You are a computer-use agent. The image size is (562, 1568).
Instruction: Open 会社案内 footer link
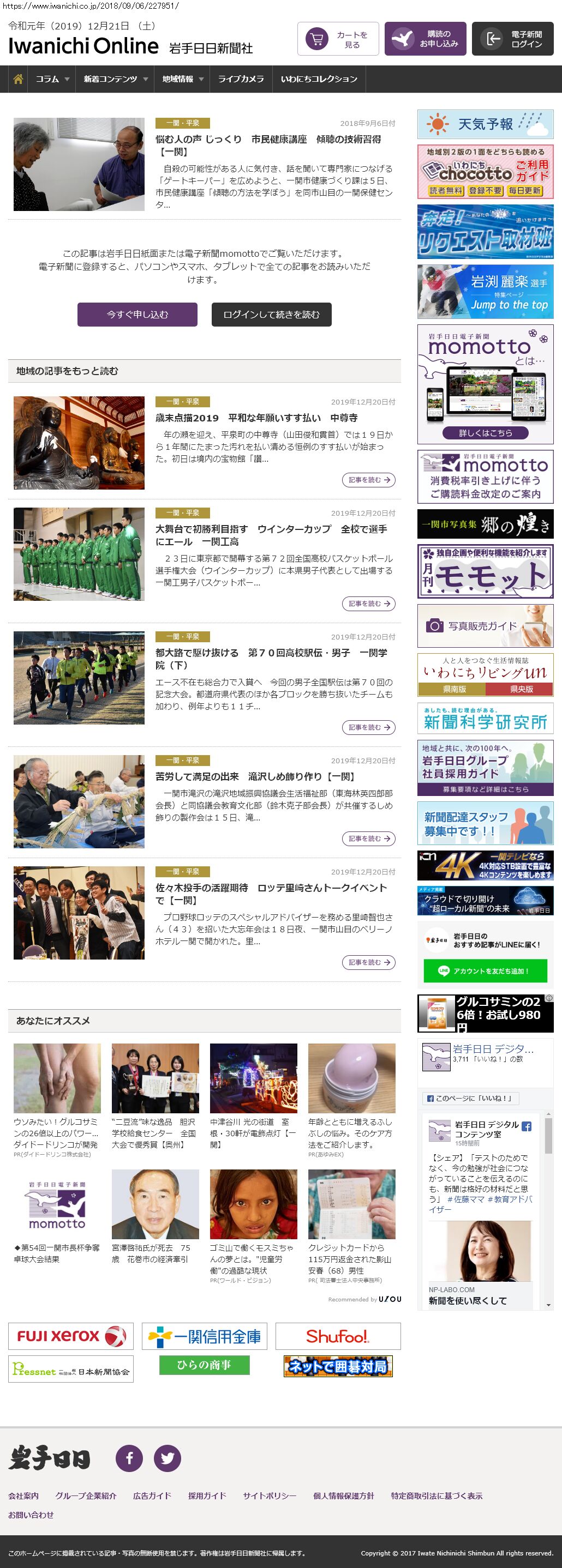click(x=23, y=1495)
